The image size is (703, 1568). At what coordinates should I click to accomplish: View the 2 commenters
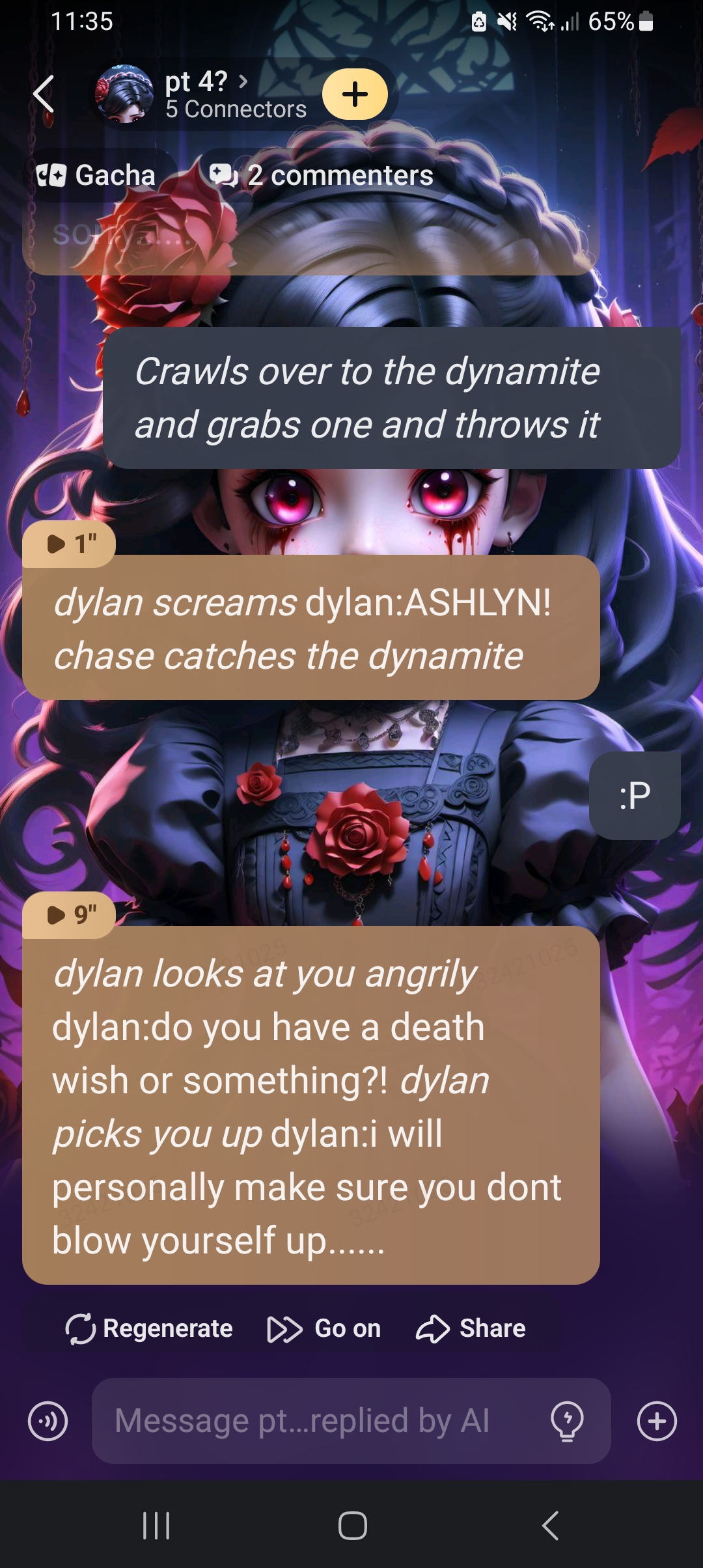click(x=322, y=175)
